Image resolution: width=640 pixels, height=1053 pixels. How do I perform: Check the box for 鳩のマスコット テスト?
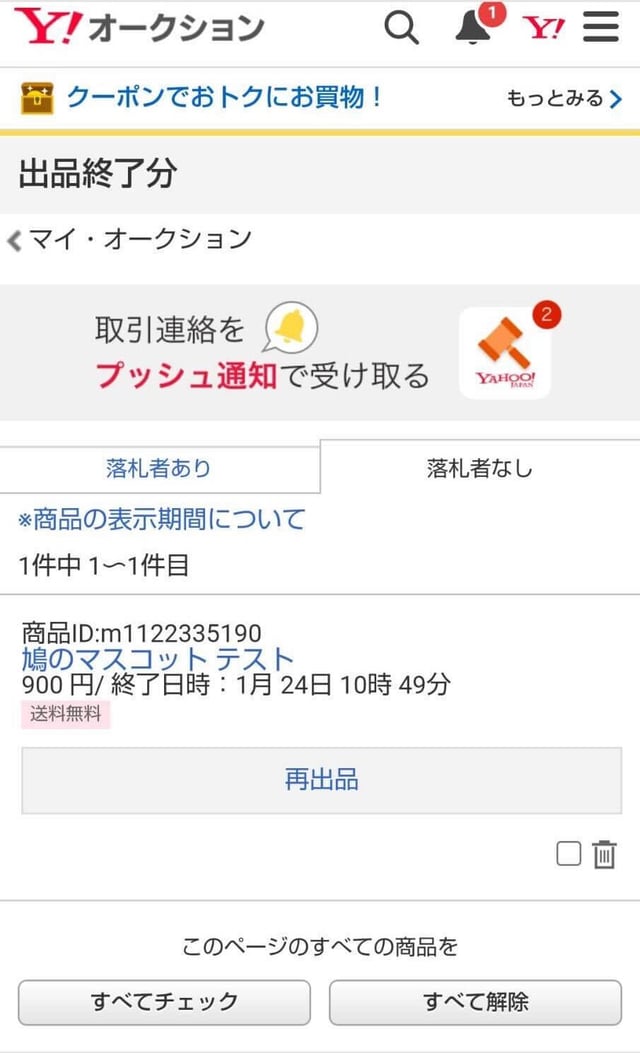(x=568, y=854)
